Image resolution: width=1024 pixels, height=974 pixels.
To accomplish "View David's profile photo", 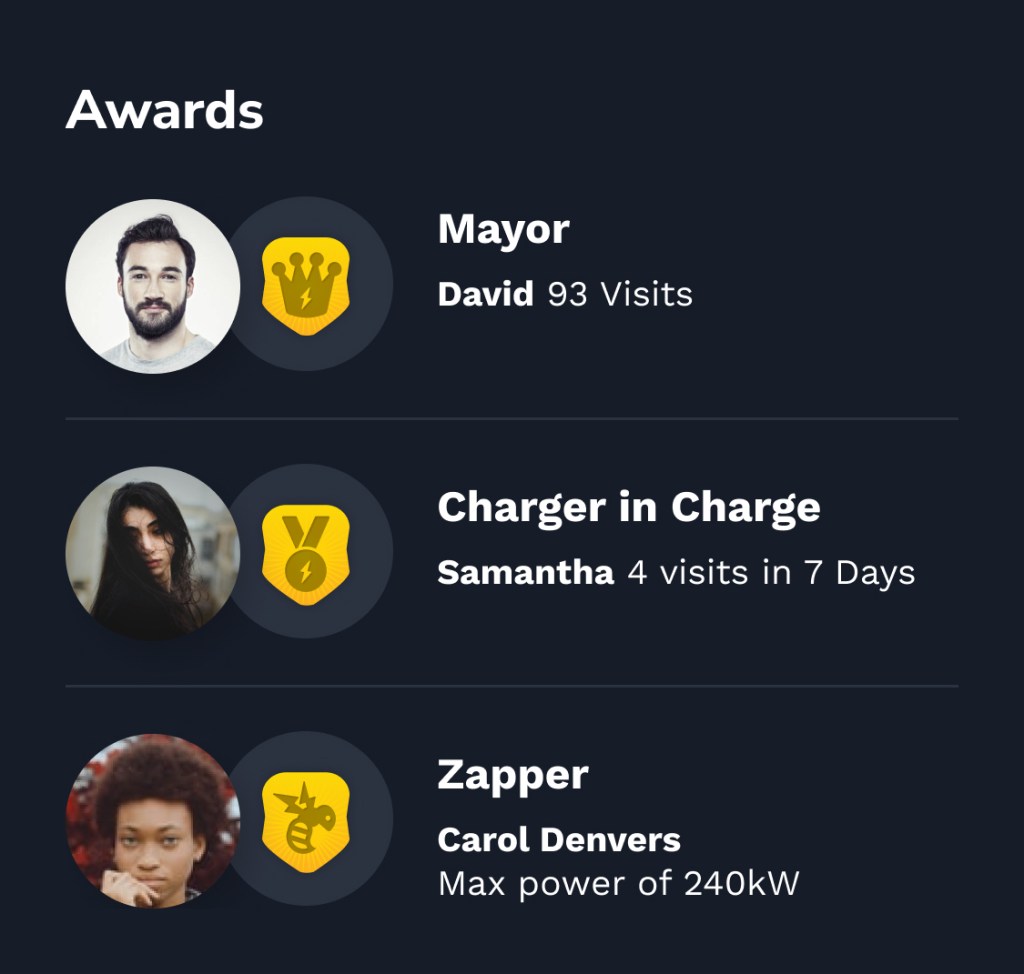I will coord(152,287).
